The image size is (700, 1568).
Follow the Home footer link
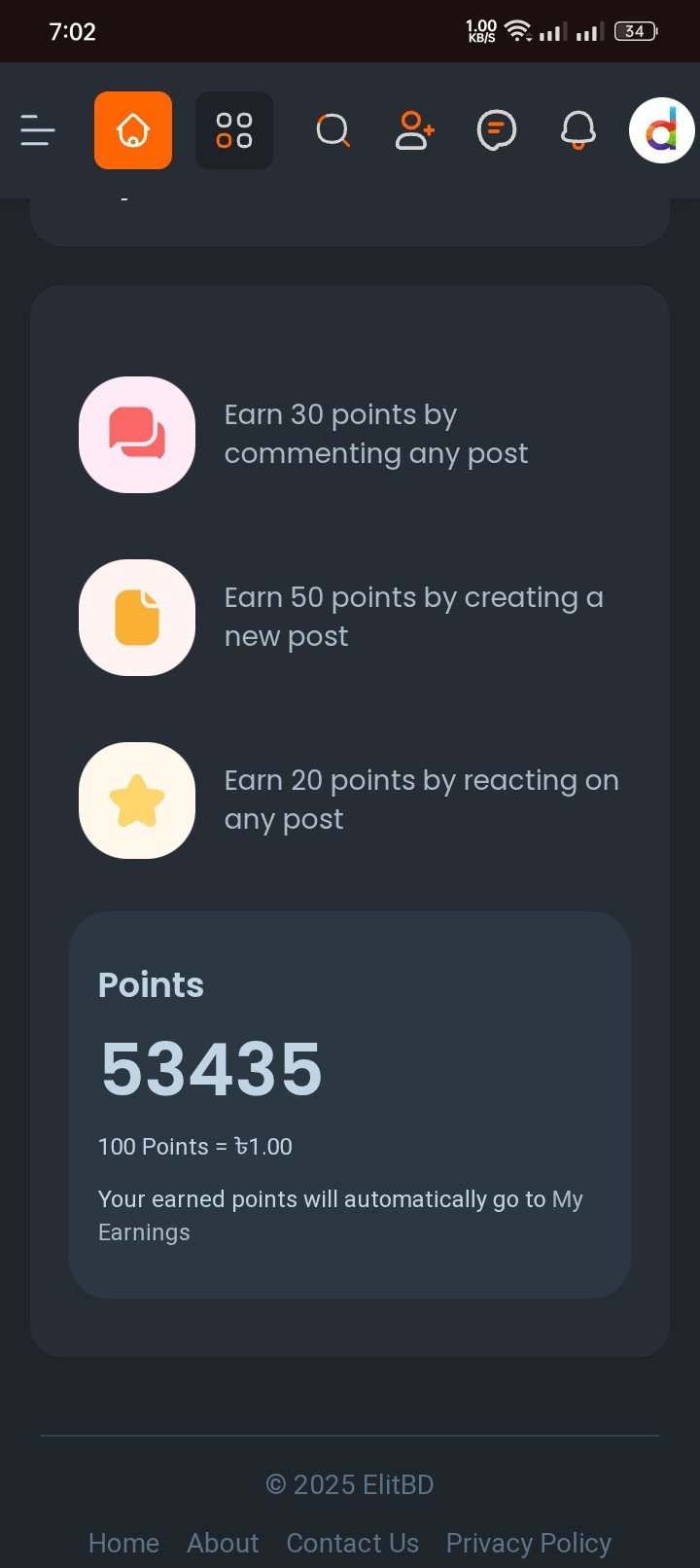click(x=123, y=1543)
